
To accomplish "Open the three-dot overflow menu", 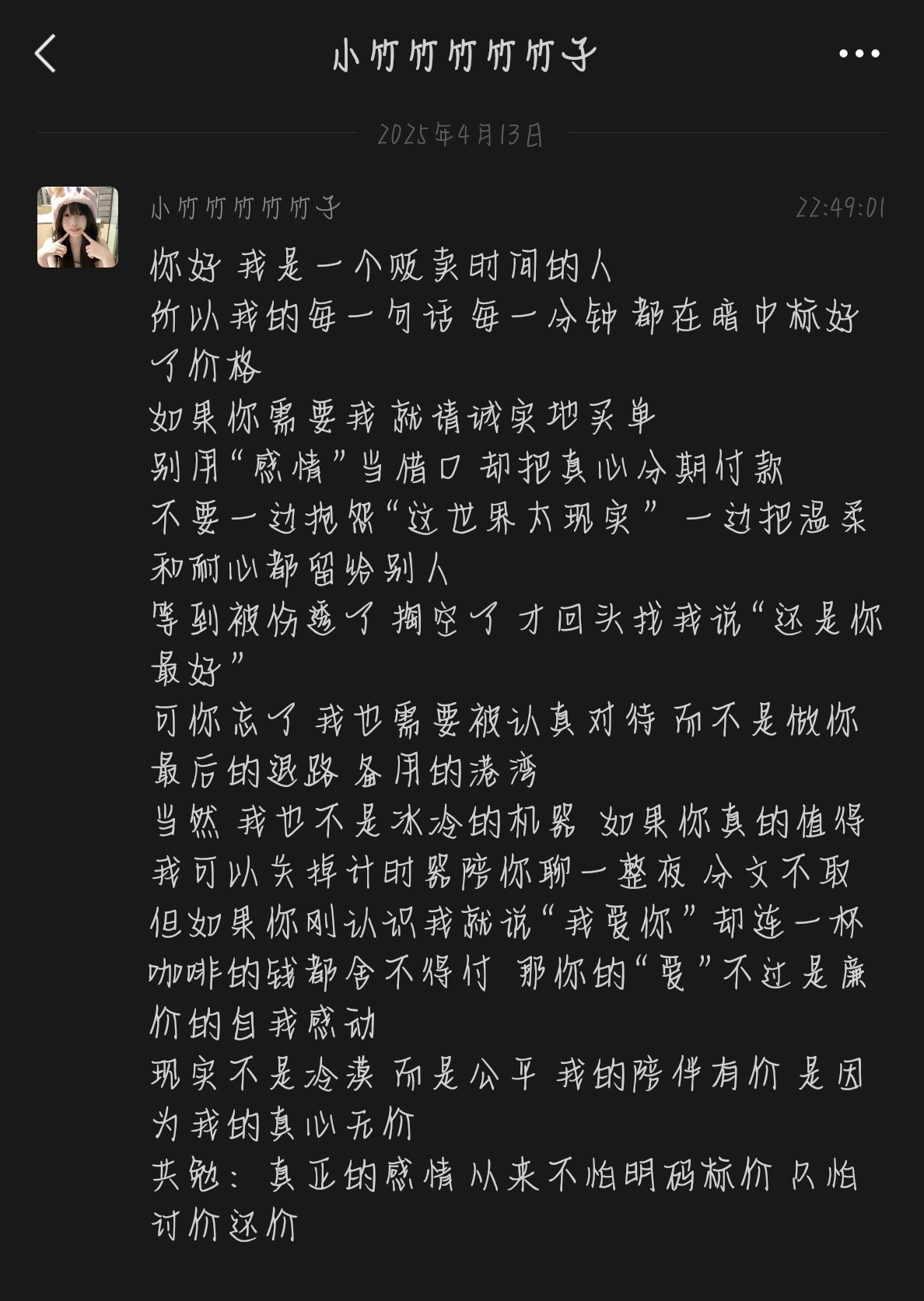I will coord(859,54).
